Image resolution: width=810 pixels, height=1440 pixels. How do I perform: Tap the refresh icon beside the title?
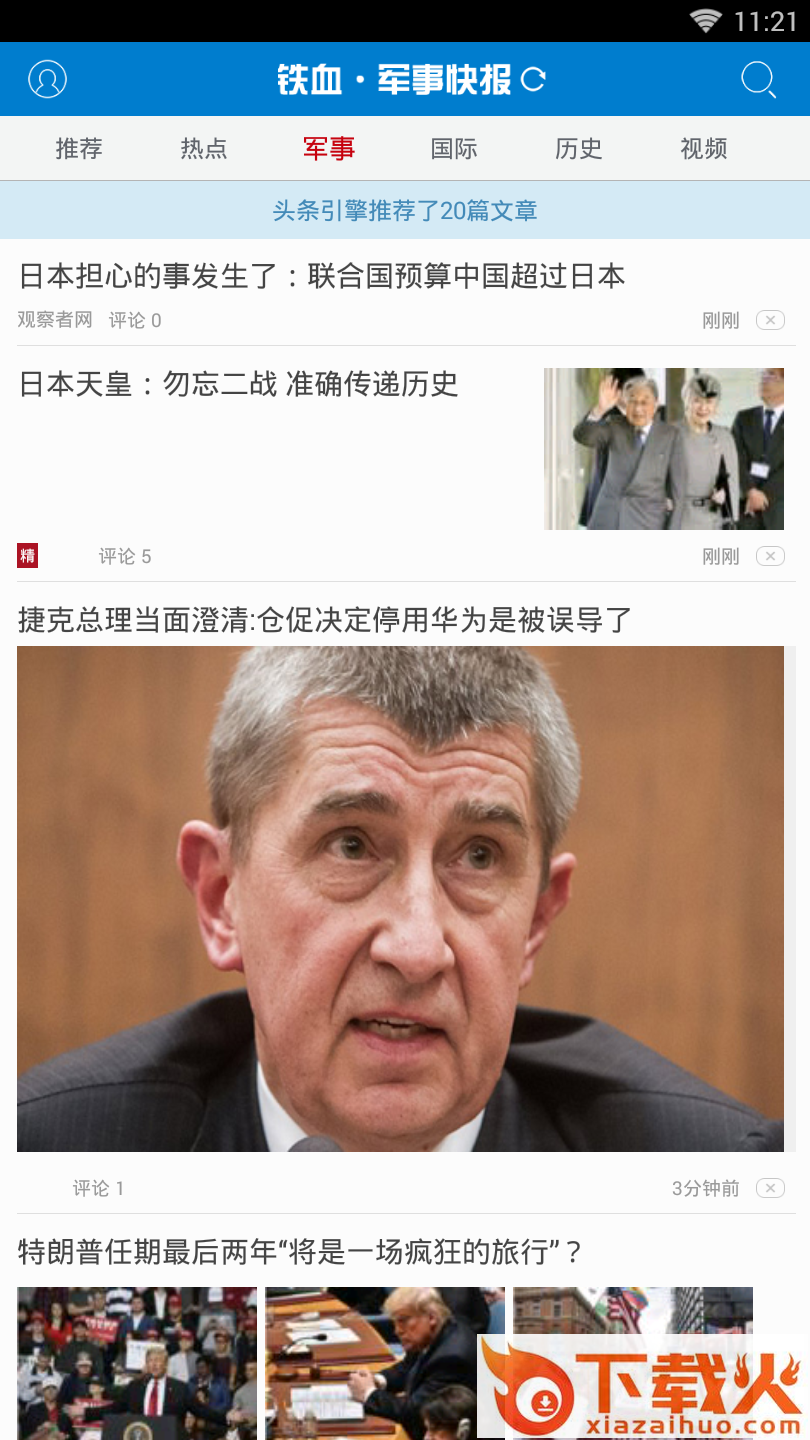click(534, 79)
